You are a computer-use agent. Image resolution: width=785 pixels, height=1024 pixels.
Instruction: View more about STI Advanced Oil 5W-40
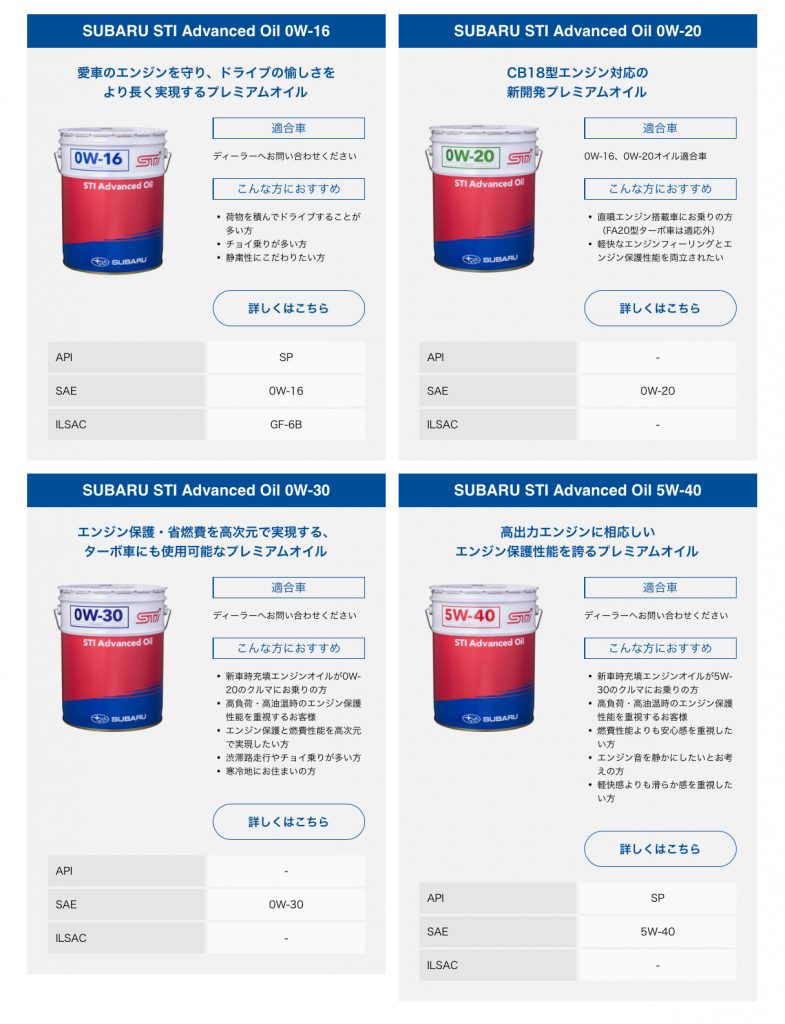coord(660,848)
